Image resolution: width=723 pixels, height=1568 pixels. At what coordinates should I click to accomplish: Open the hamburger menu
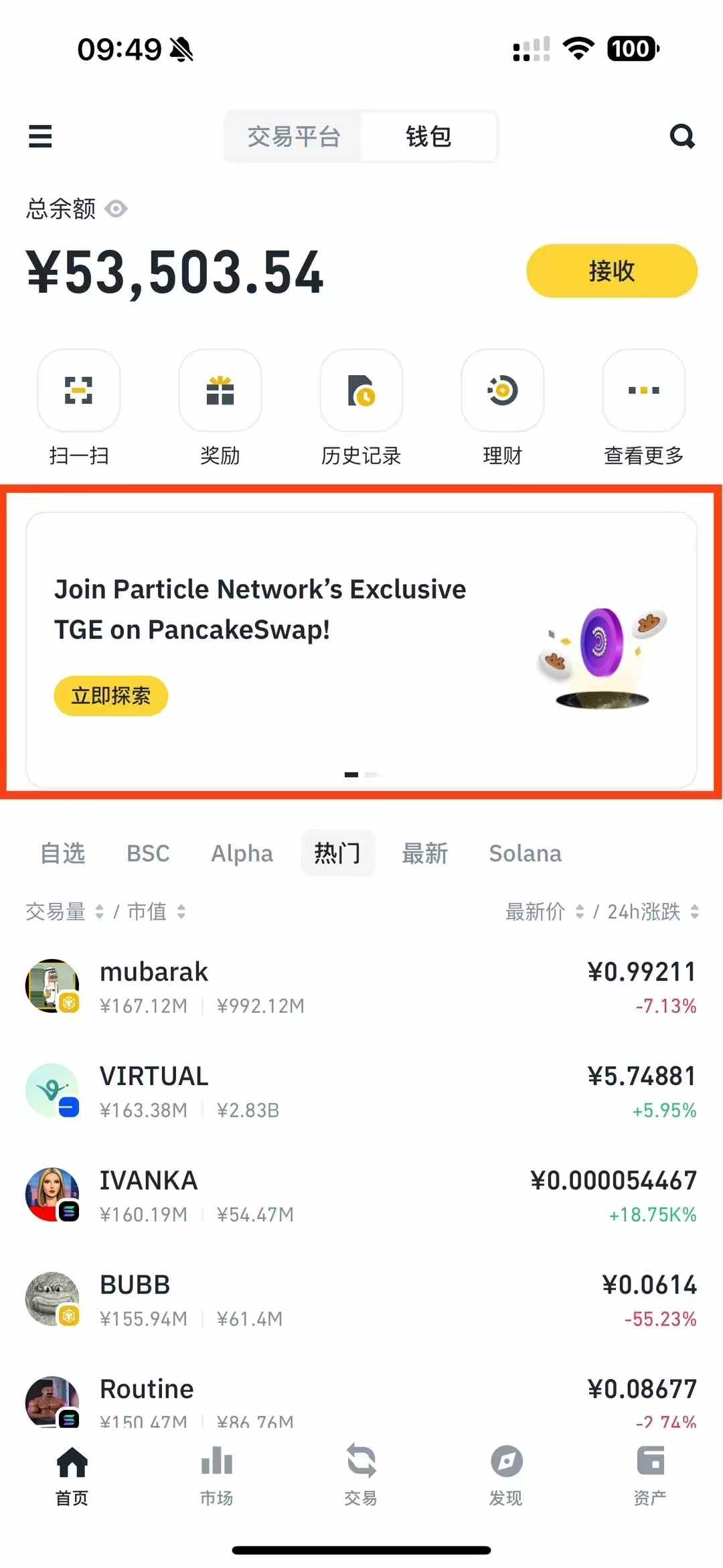[x=40, y=137]
